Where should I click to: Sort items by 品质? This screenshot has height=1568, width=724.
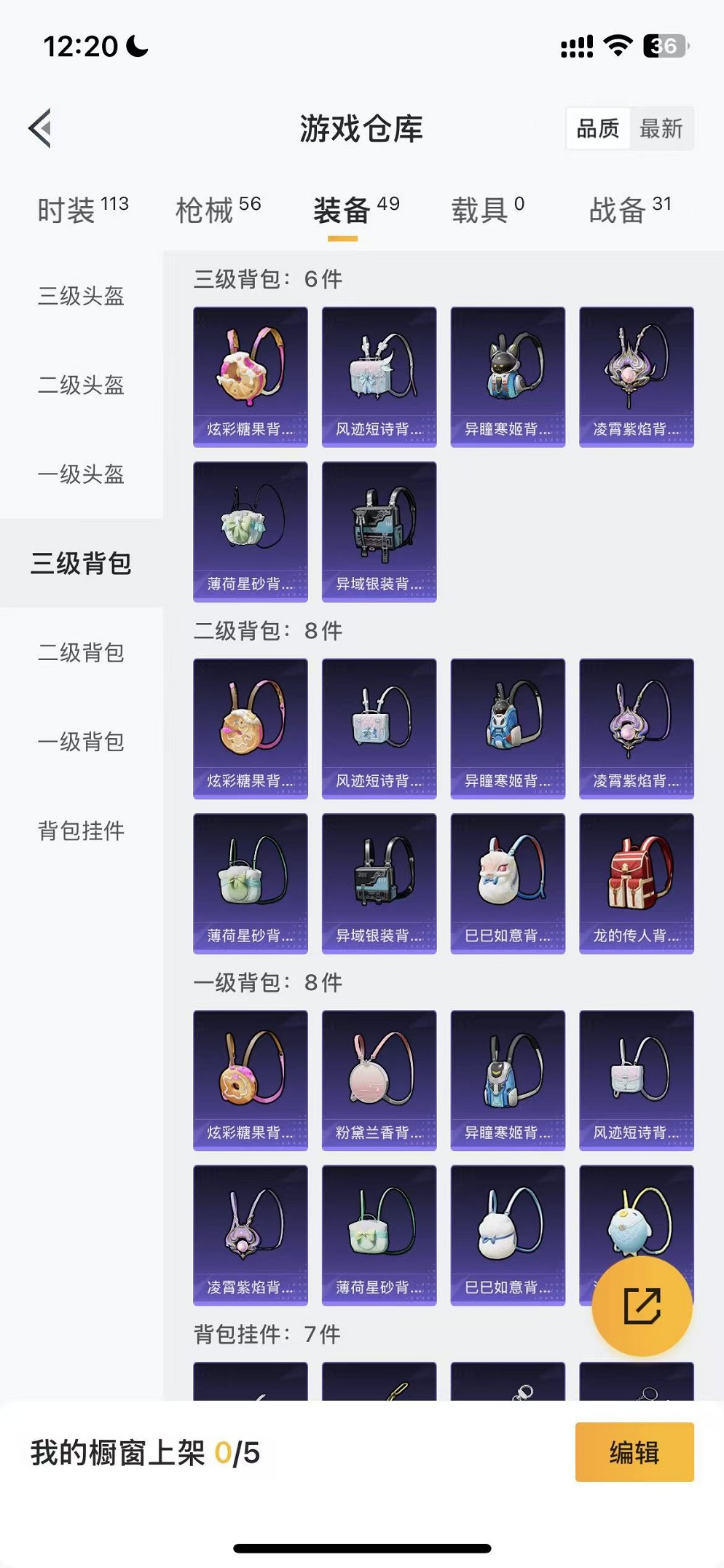tap(597, 129)
